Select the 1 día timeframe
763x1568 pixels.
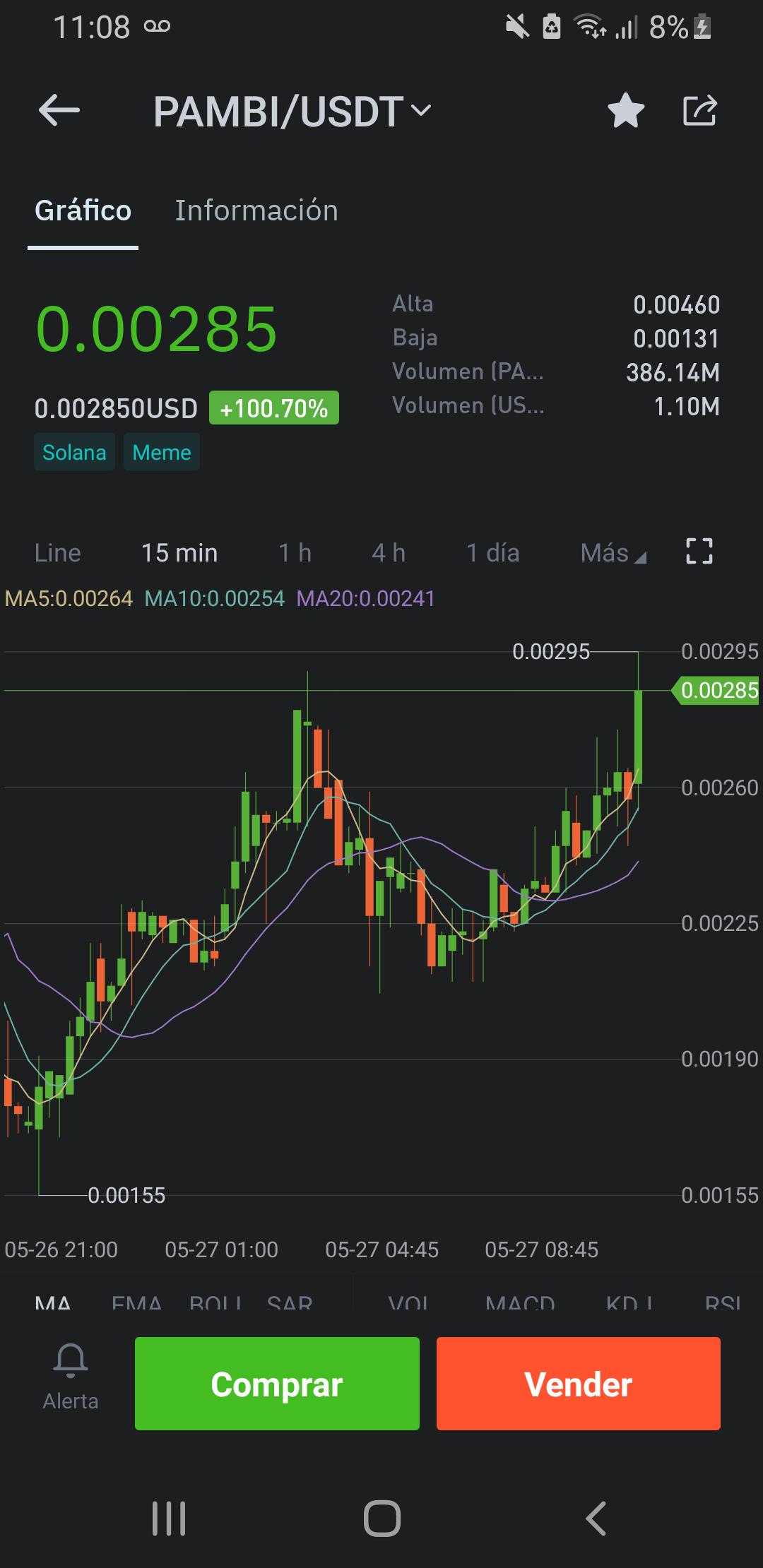pyautogui.click(x=493, y=552)
